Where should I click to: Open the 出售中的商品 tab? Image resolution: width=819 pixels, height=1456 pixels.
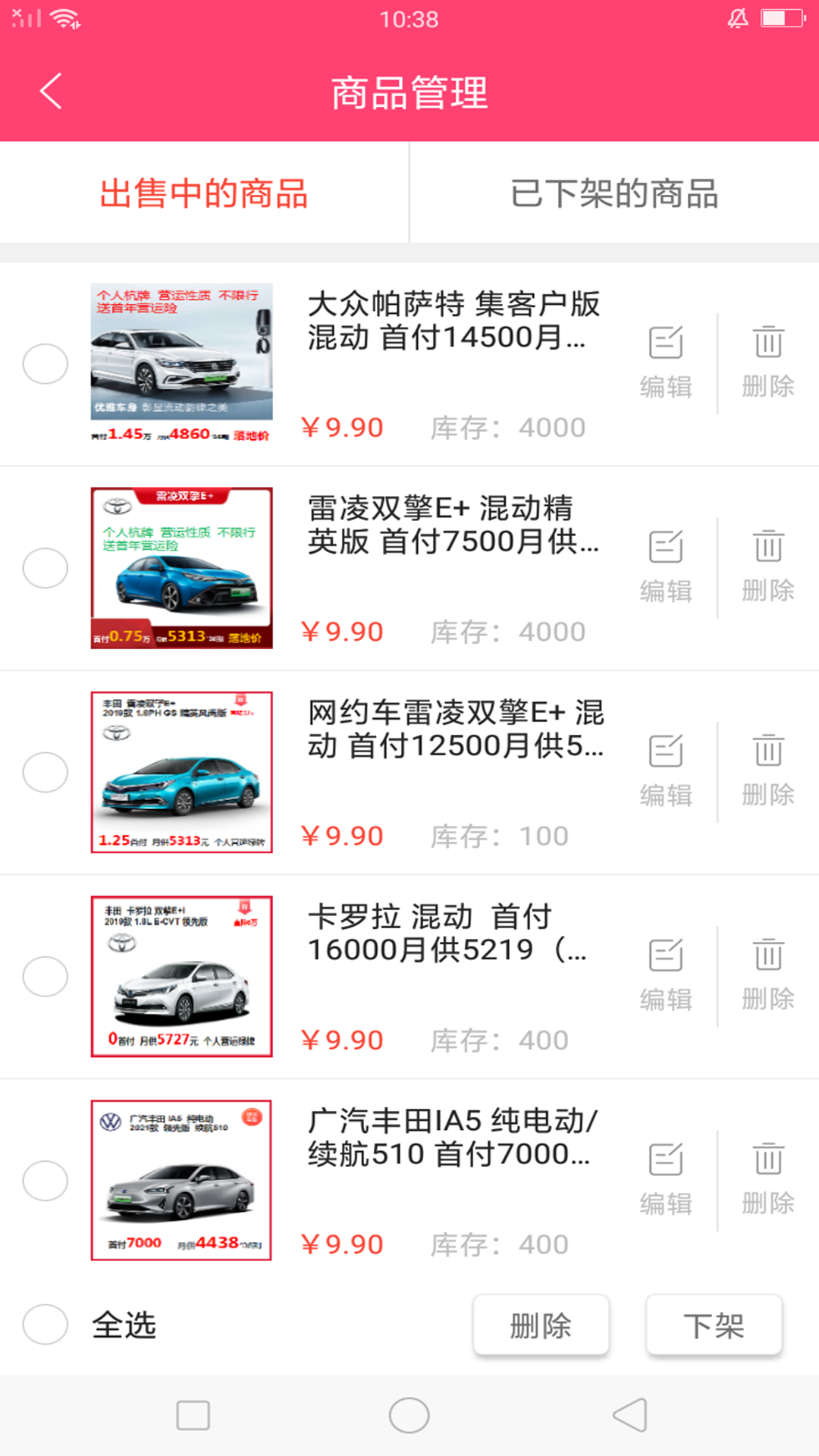click(204, 193)
